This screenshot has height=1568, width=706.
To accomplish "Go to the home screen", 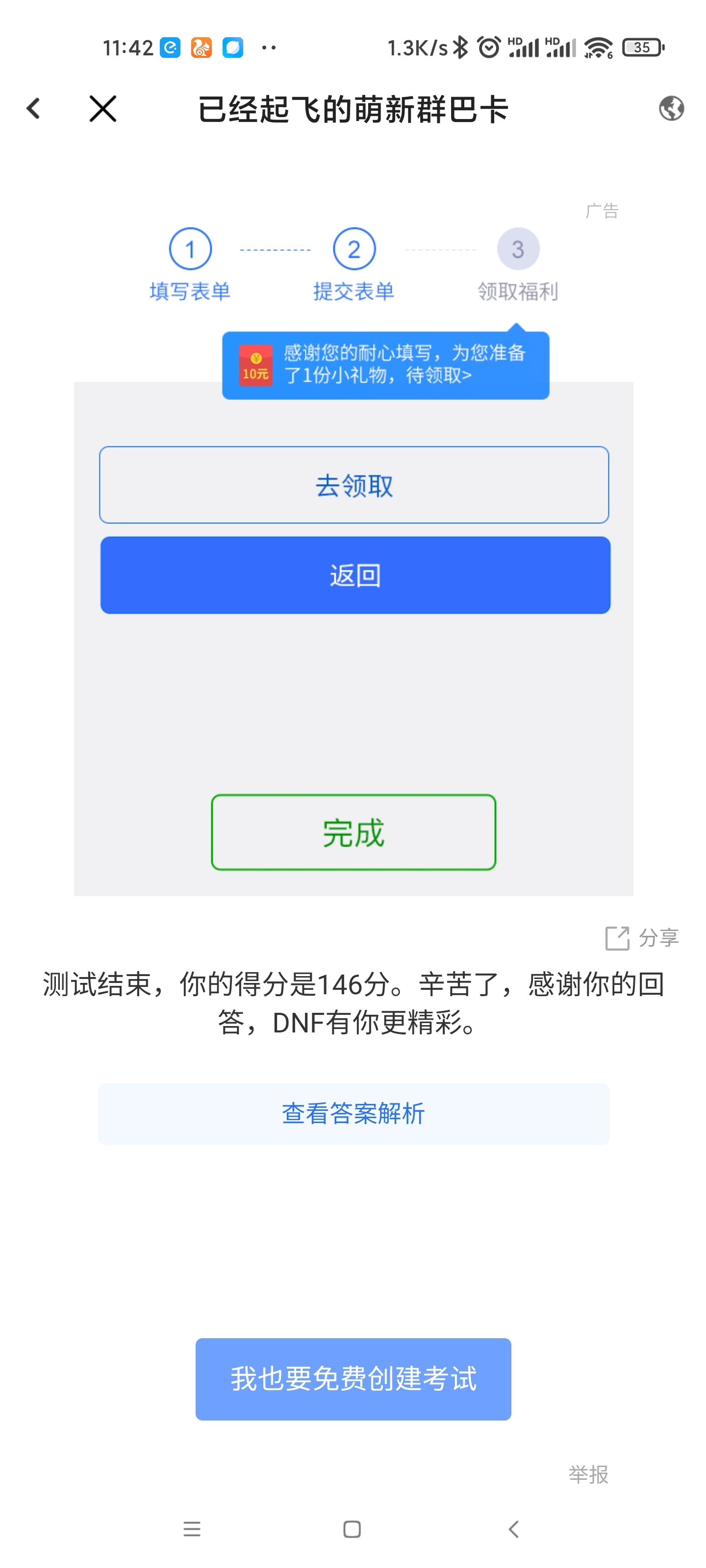I will click(352, 1529).
